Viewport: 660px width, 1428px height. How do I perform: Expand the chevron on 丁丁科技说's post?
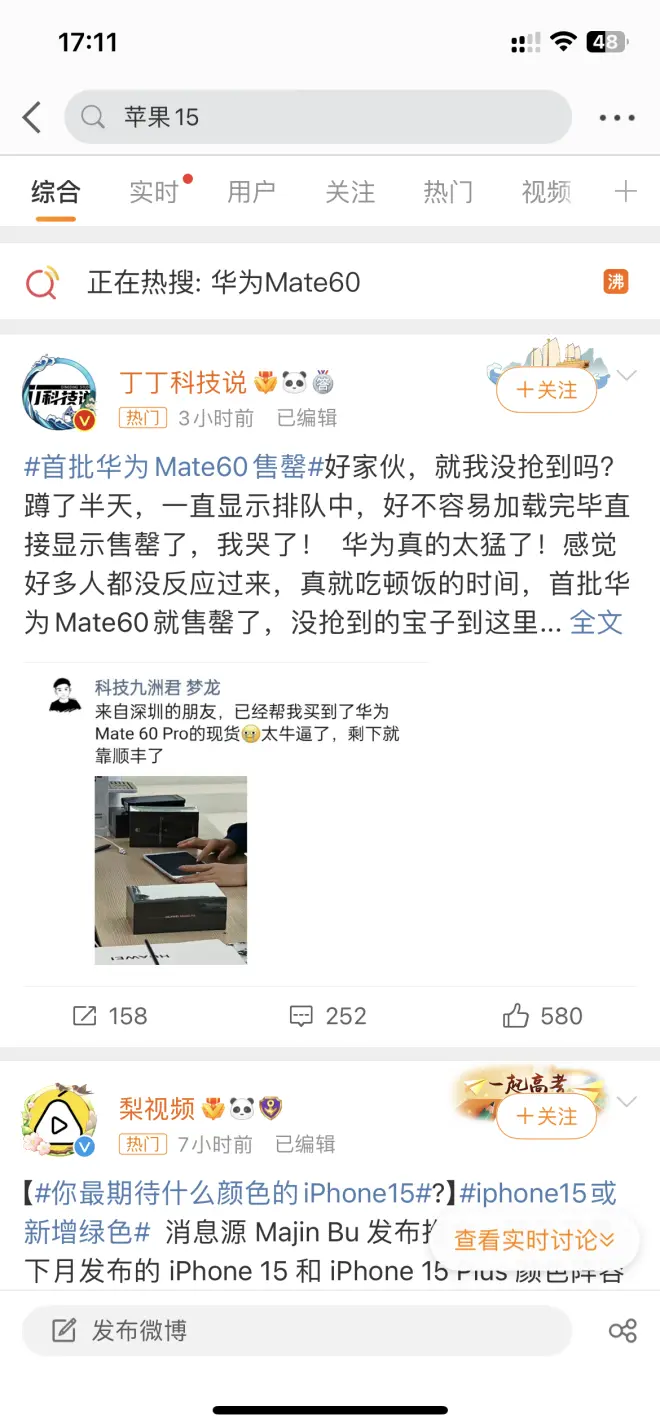pyautogui.click(x=627, y=376)
